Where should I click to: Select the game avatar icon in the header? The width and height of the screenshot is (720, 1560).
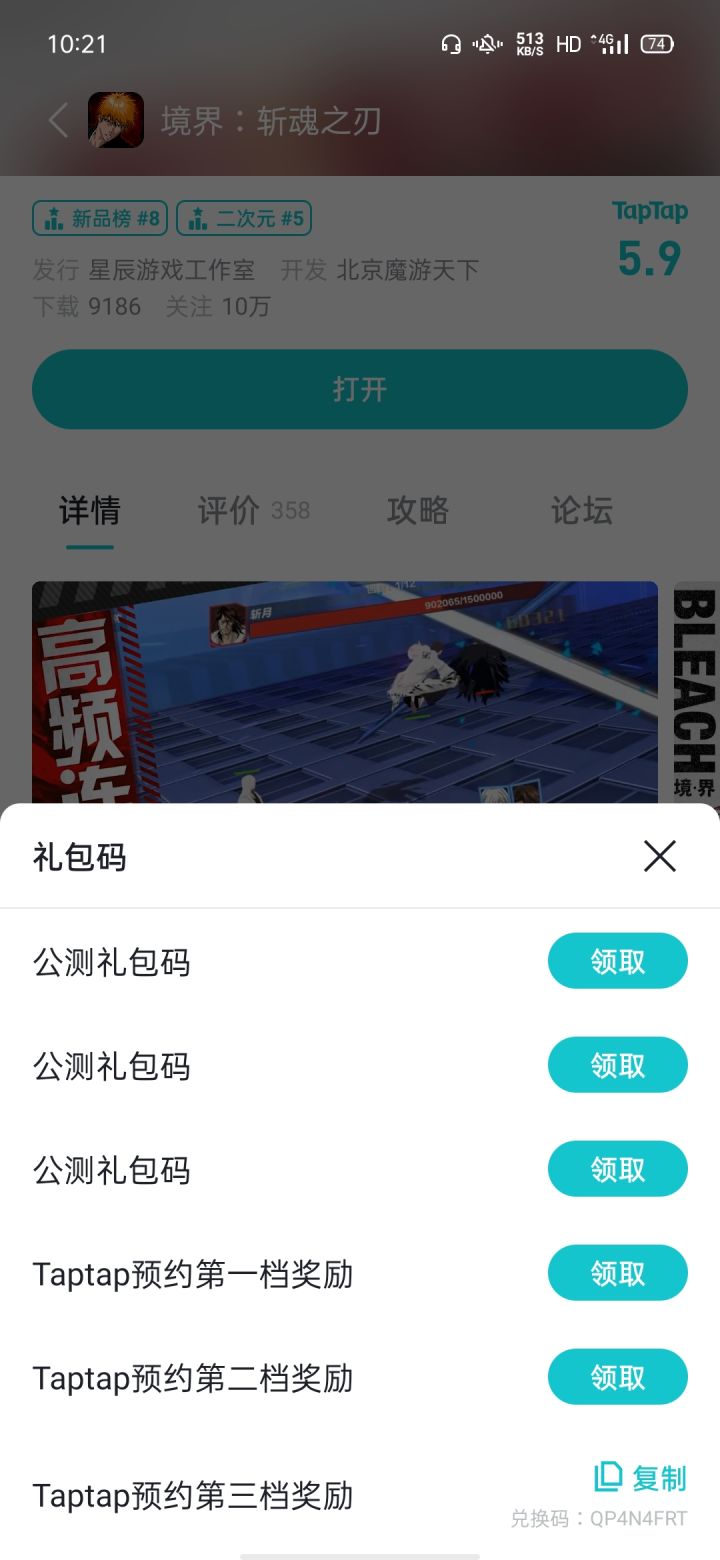click(116, 119)
